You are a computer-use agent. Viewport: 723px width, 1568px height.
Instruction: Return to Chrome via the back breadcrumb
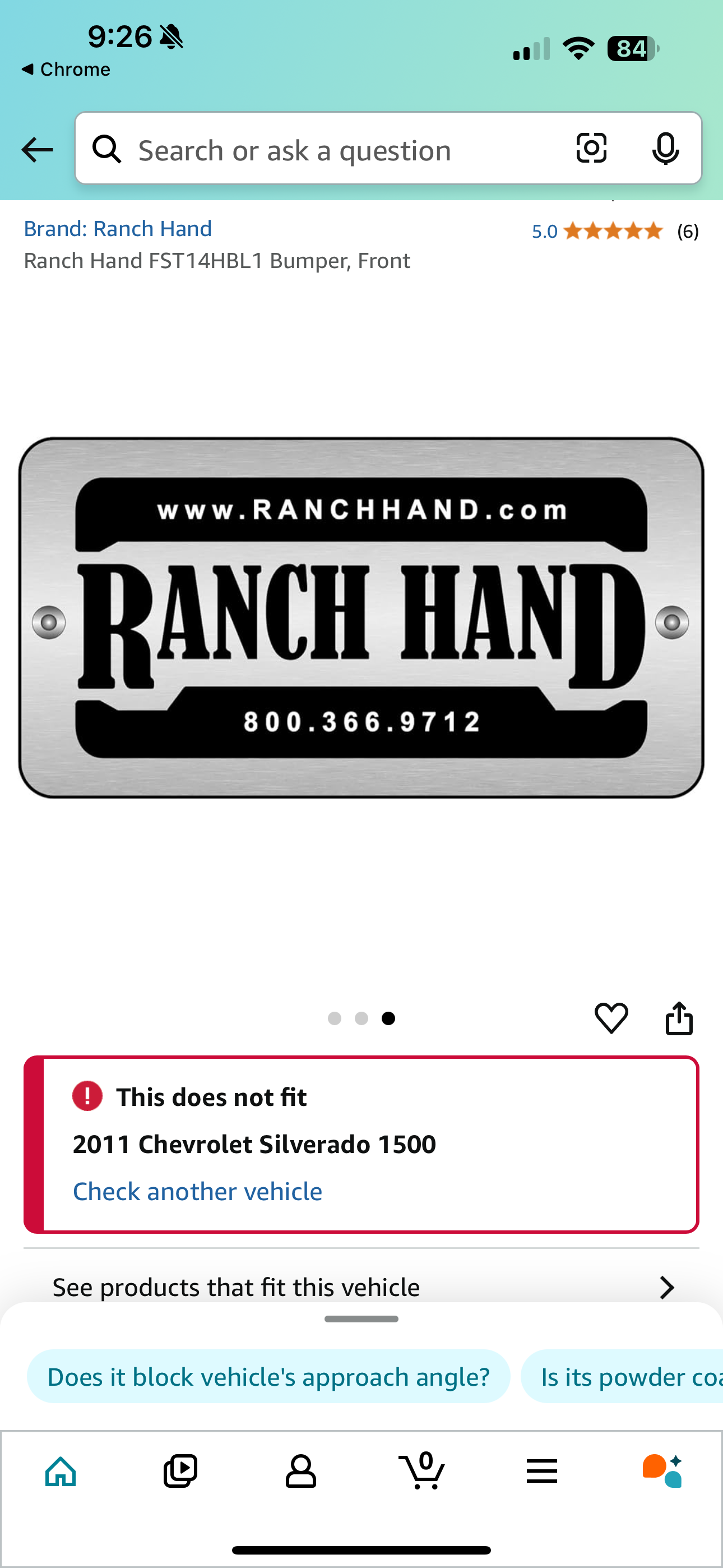[x=66, y=70]
